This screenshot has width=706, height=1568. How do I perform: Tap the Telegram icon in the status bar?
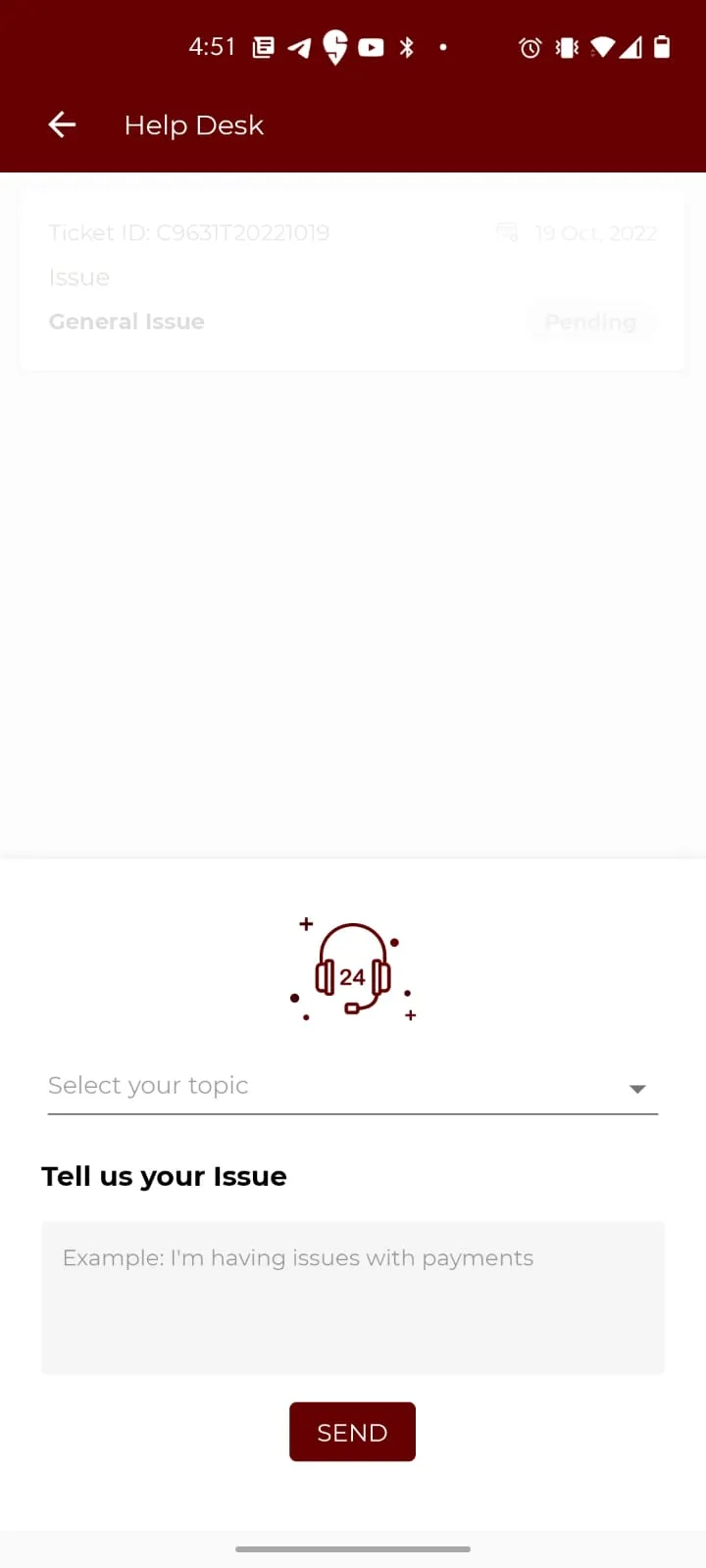[299, 47]
